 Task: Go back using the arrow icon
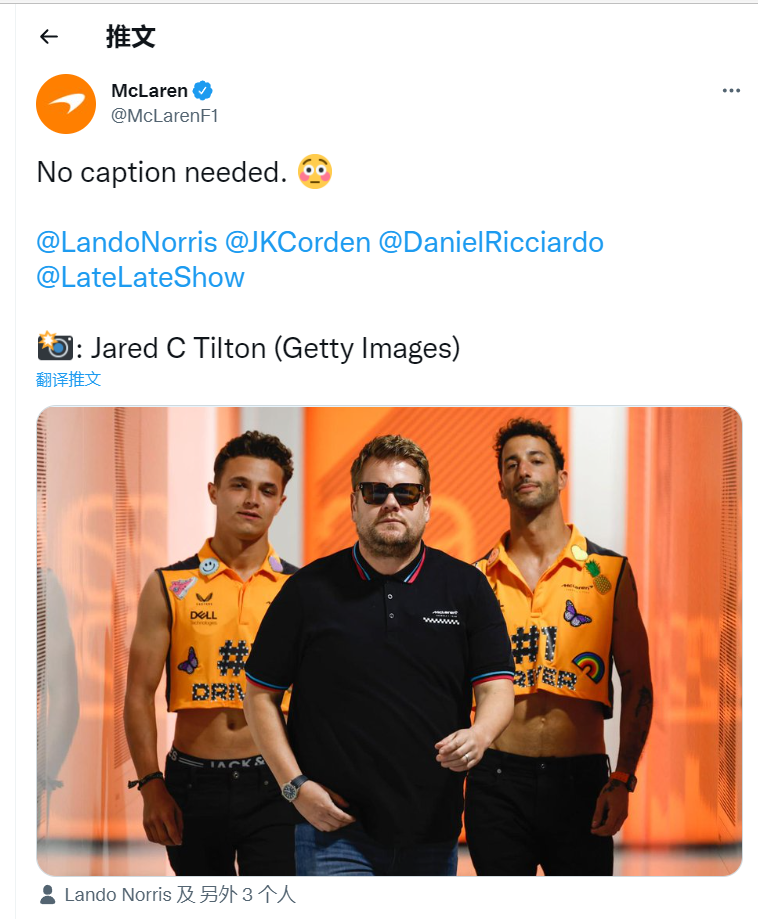48,37
